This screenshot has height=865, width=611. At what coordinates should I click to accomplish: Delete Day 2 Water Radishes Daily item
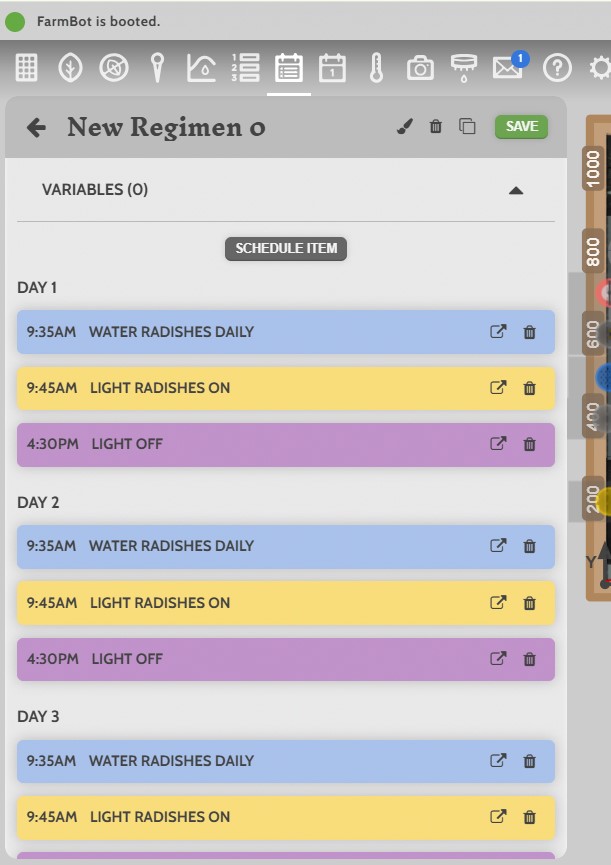530,546
